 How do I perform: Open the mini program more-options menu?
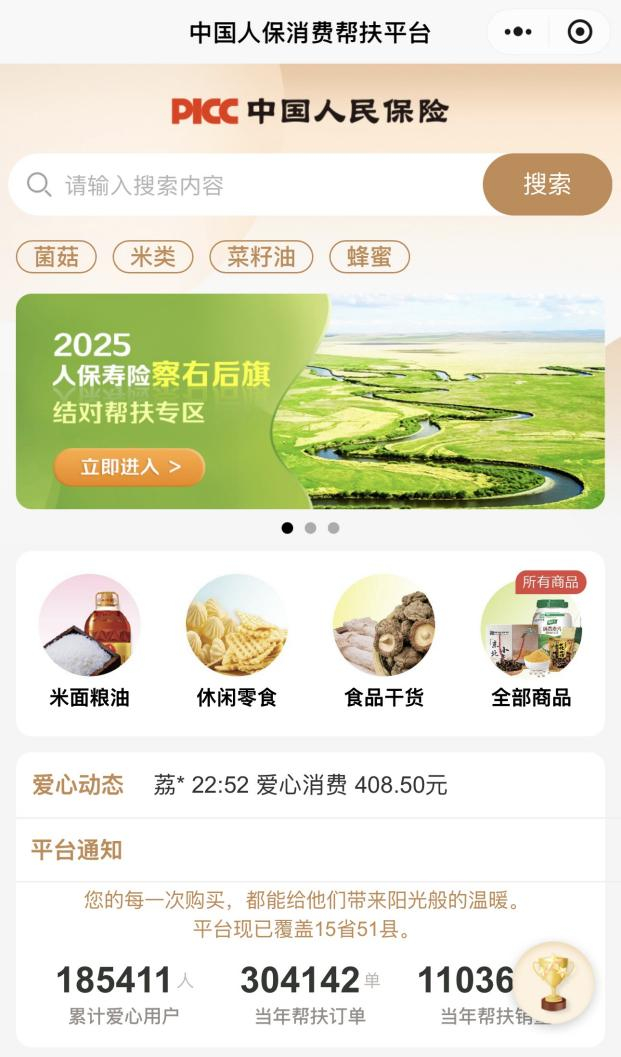click(518, 32)
